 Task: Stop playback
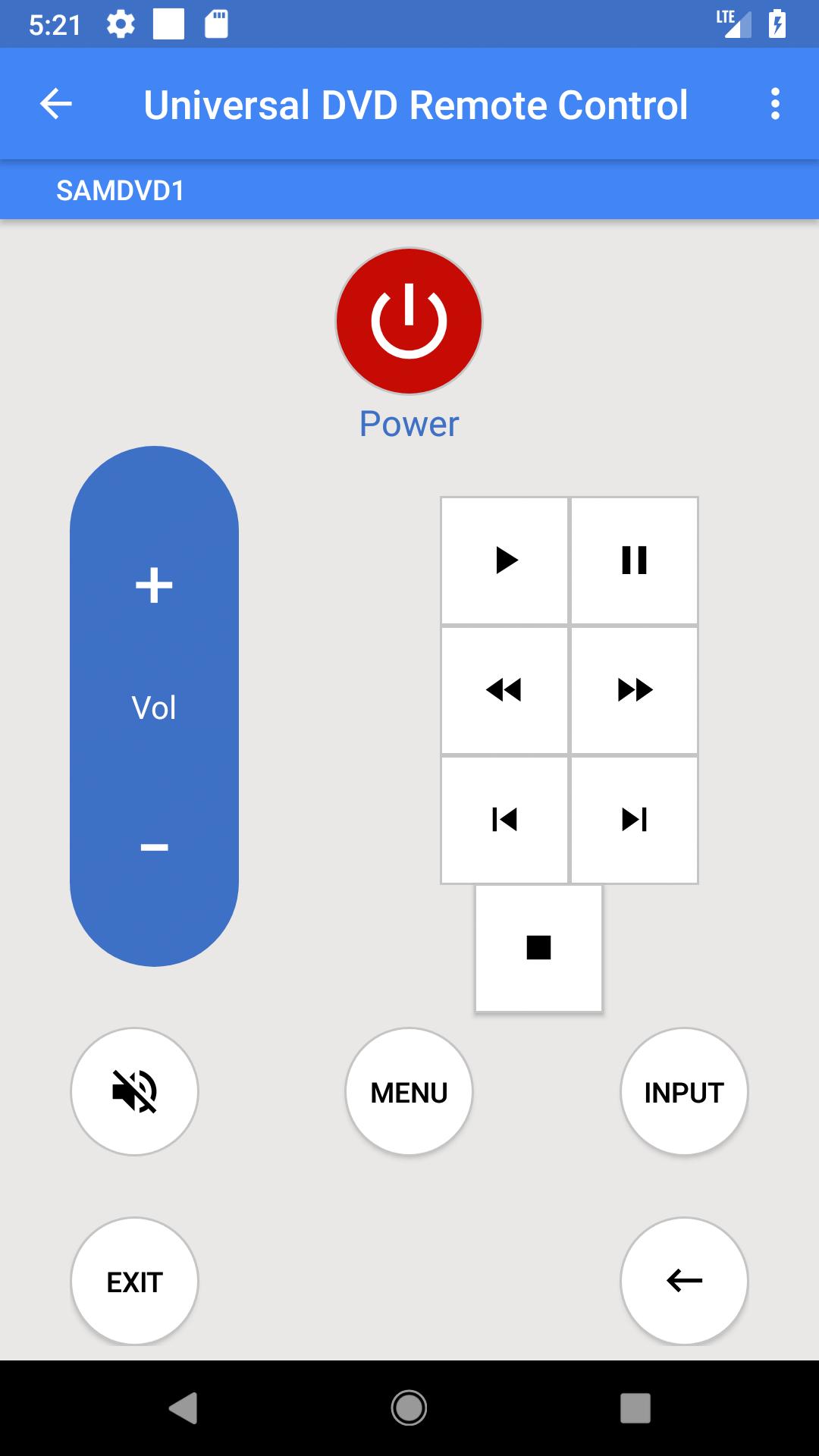pyautogui.click(x=538, y=948)
